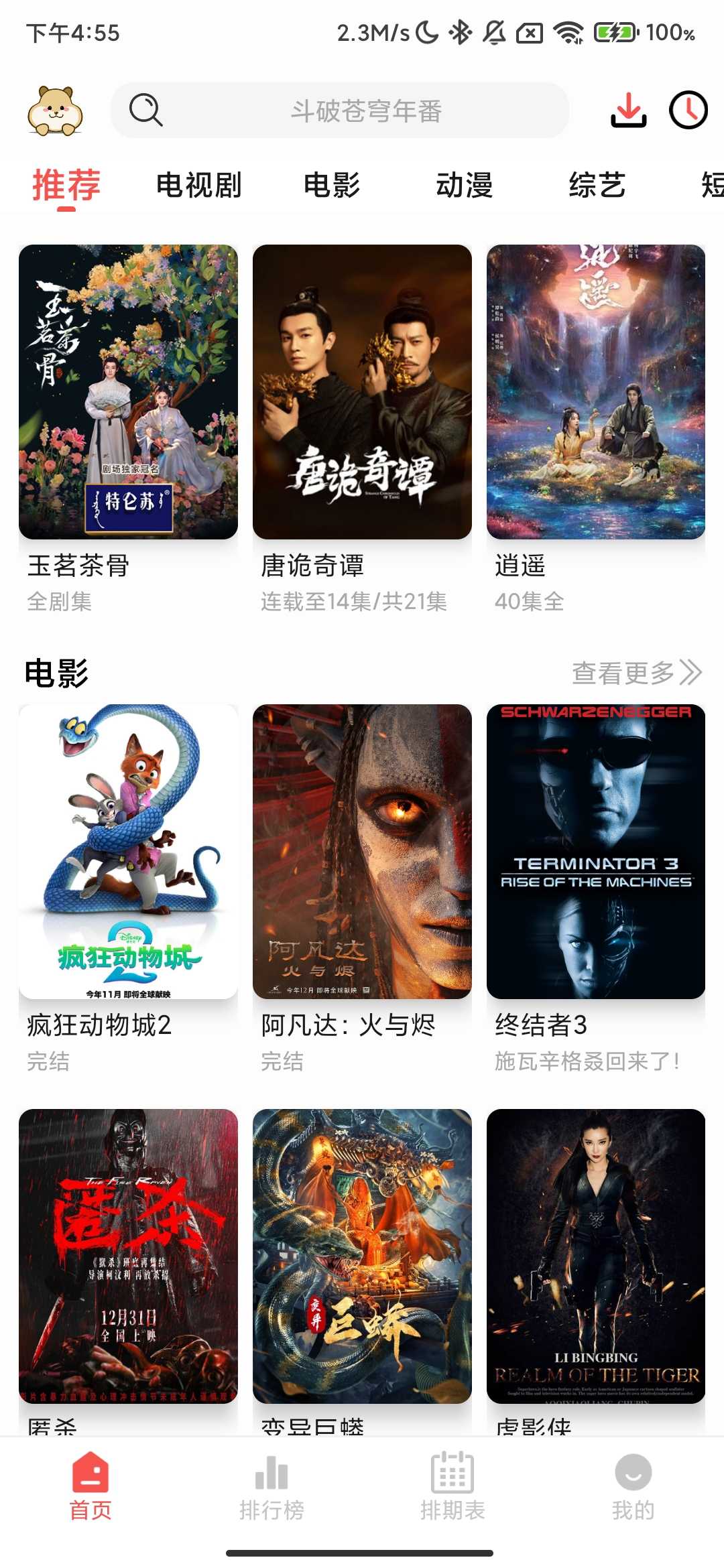The image size is (724, 1568).
Task: Tap the Wi-Fi status bar icon
Action: click(x=568, y=32)
